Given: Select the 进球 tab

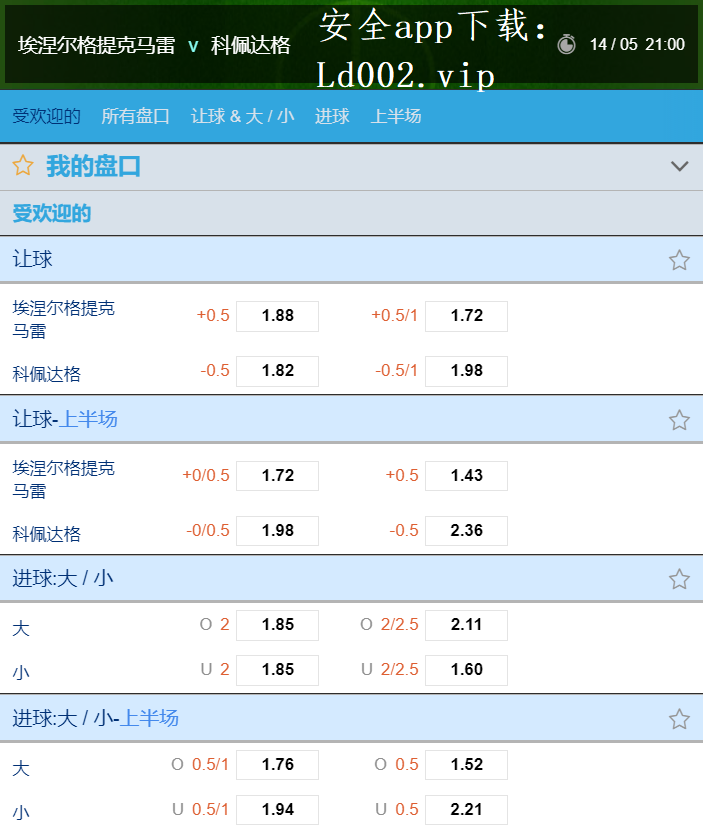Looking at the screenshot, I should click(332, 116).
